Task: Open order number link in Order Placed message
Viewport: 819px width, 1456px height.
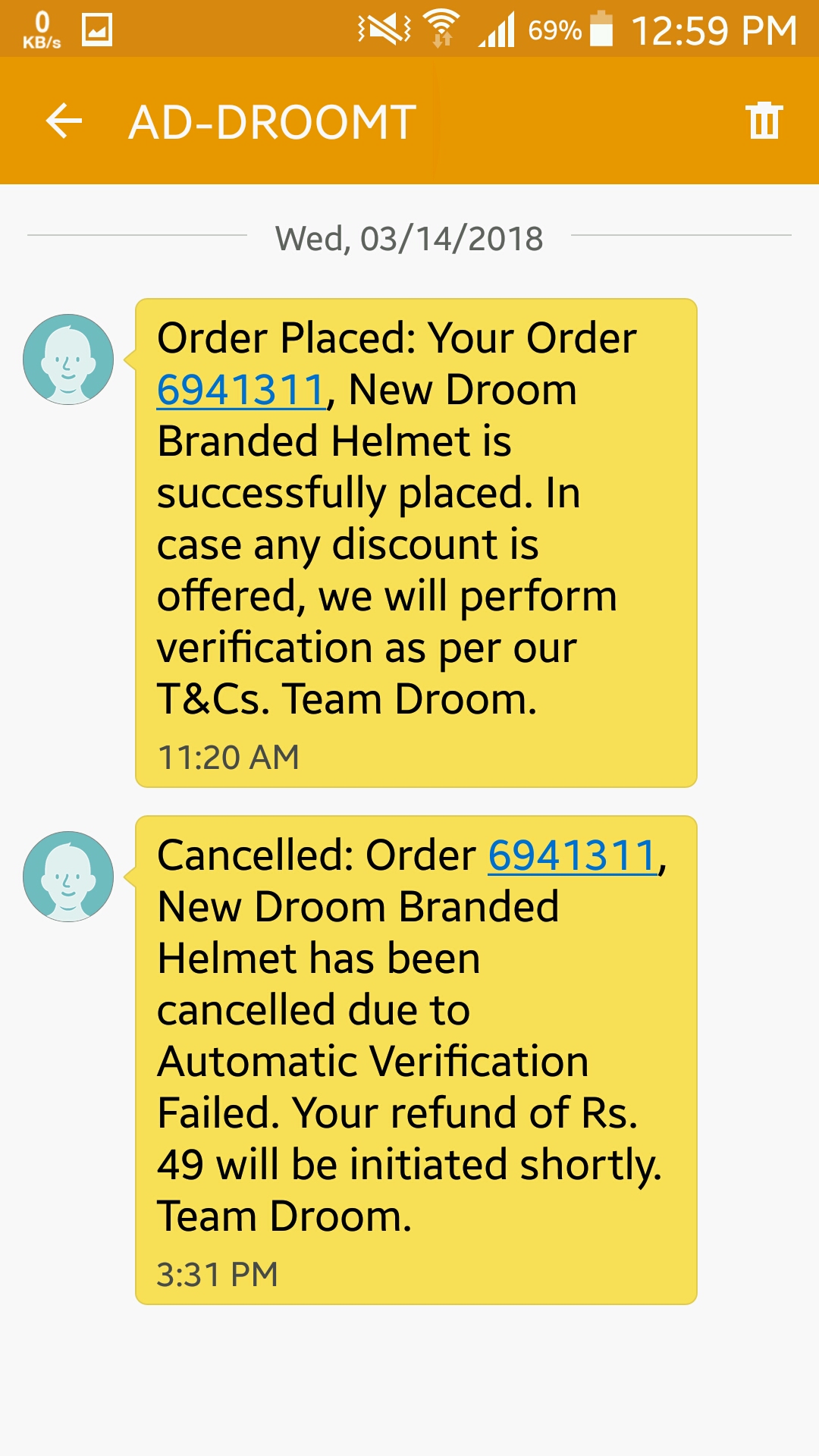Action: tap(241, 390)
